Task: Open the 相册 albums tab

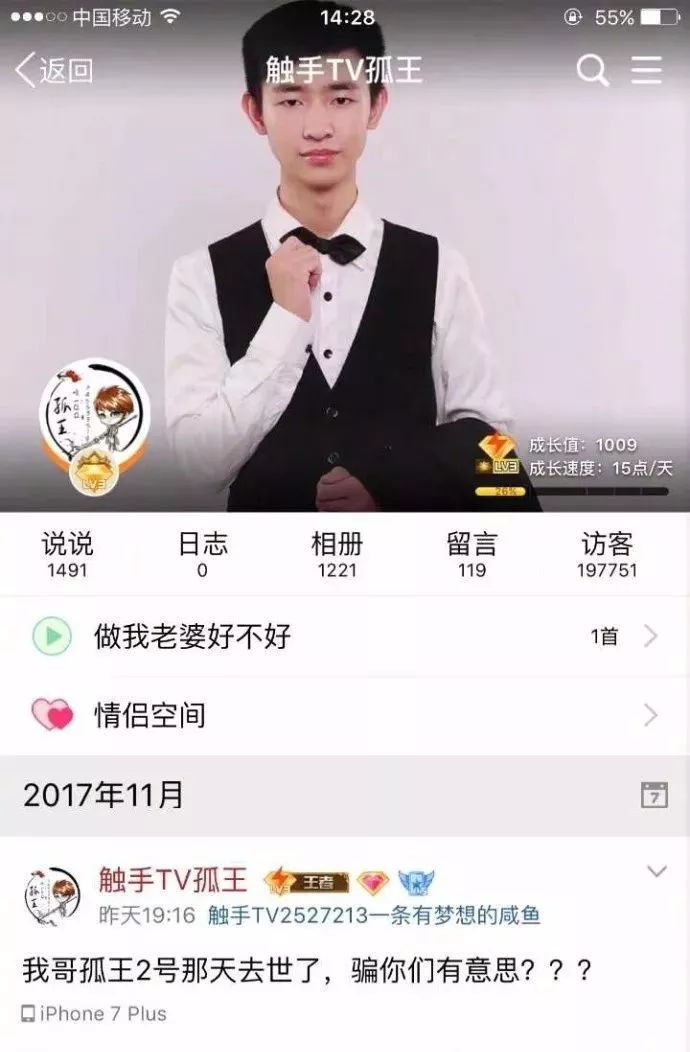Action: tap(337, 555)
